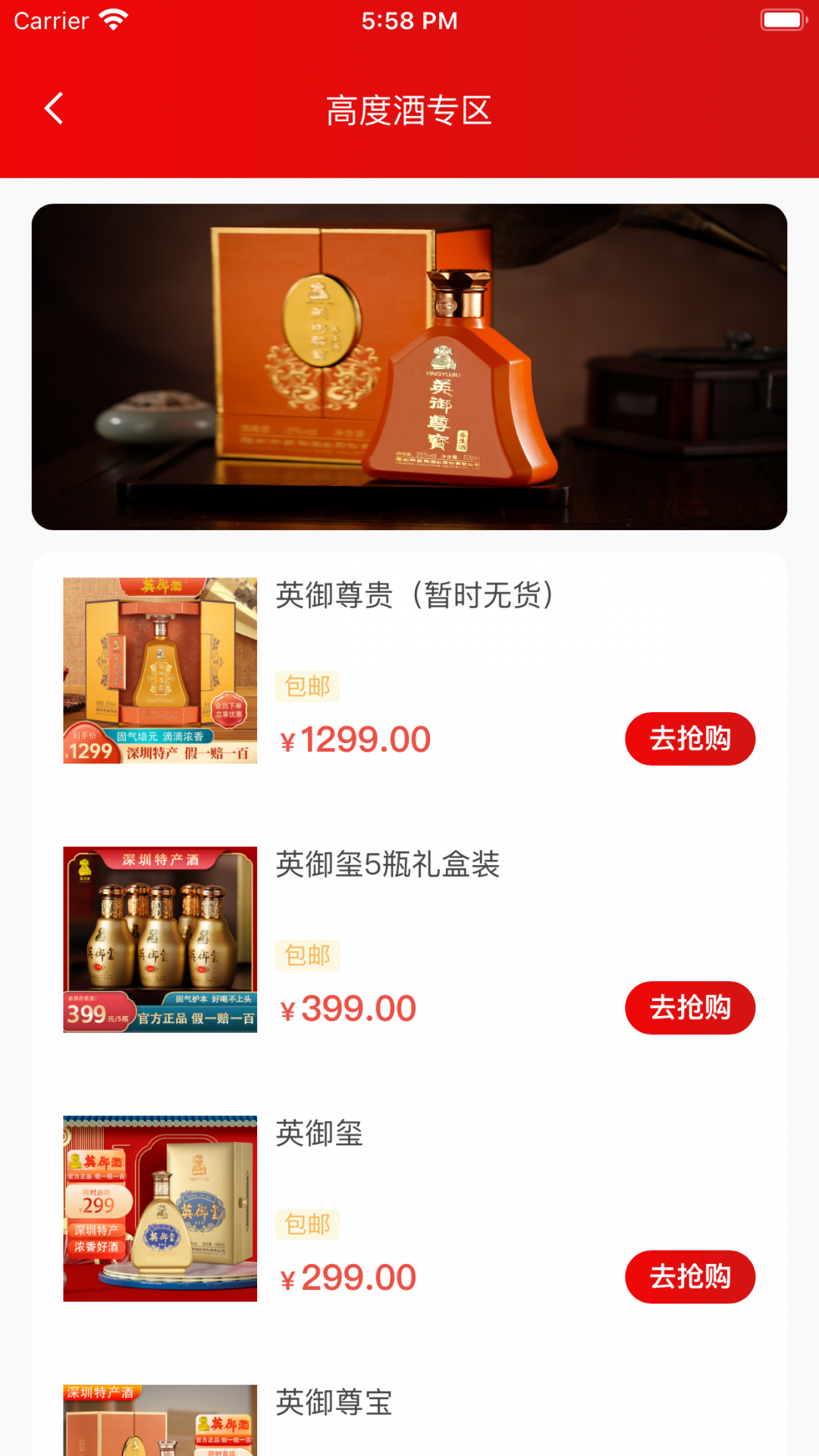Screen dimensions: 819x1456
Task: Open the 英御玺 ¥299 product image
Action: pos(160,1209)
